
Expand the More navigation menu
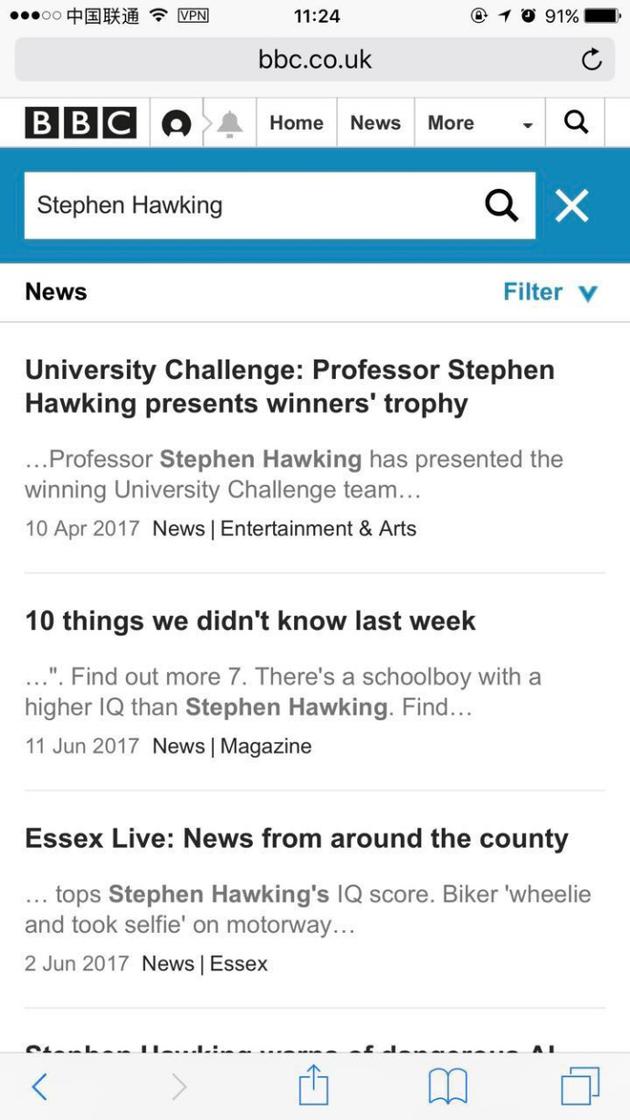(479, 123)
